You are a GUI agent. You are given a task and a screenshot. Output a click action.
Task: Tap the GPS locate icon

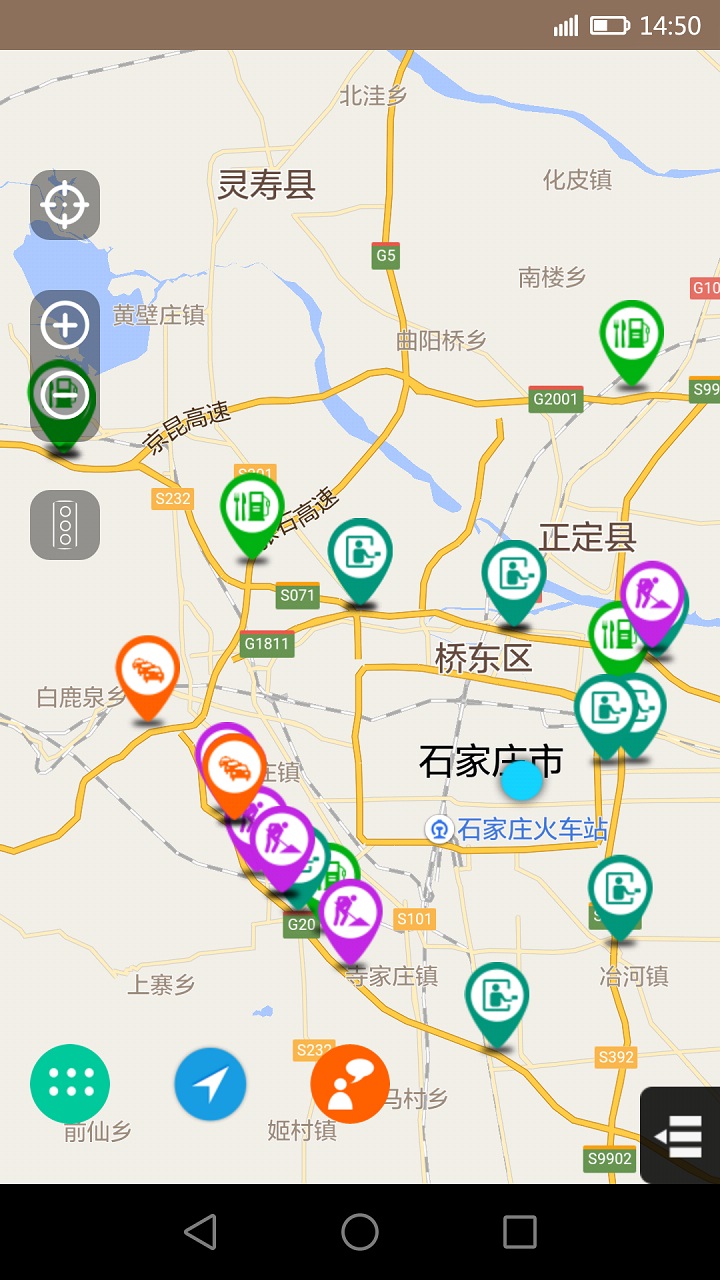(x=64, y=204)
